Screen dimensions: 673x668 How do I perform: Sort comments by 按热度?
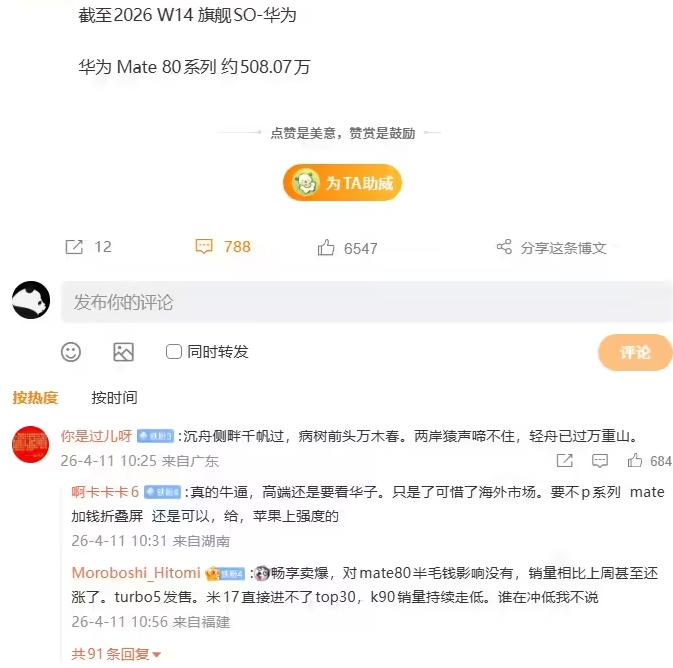pyautogui.click(x=35, y=397)
